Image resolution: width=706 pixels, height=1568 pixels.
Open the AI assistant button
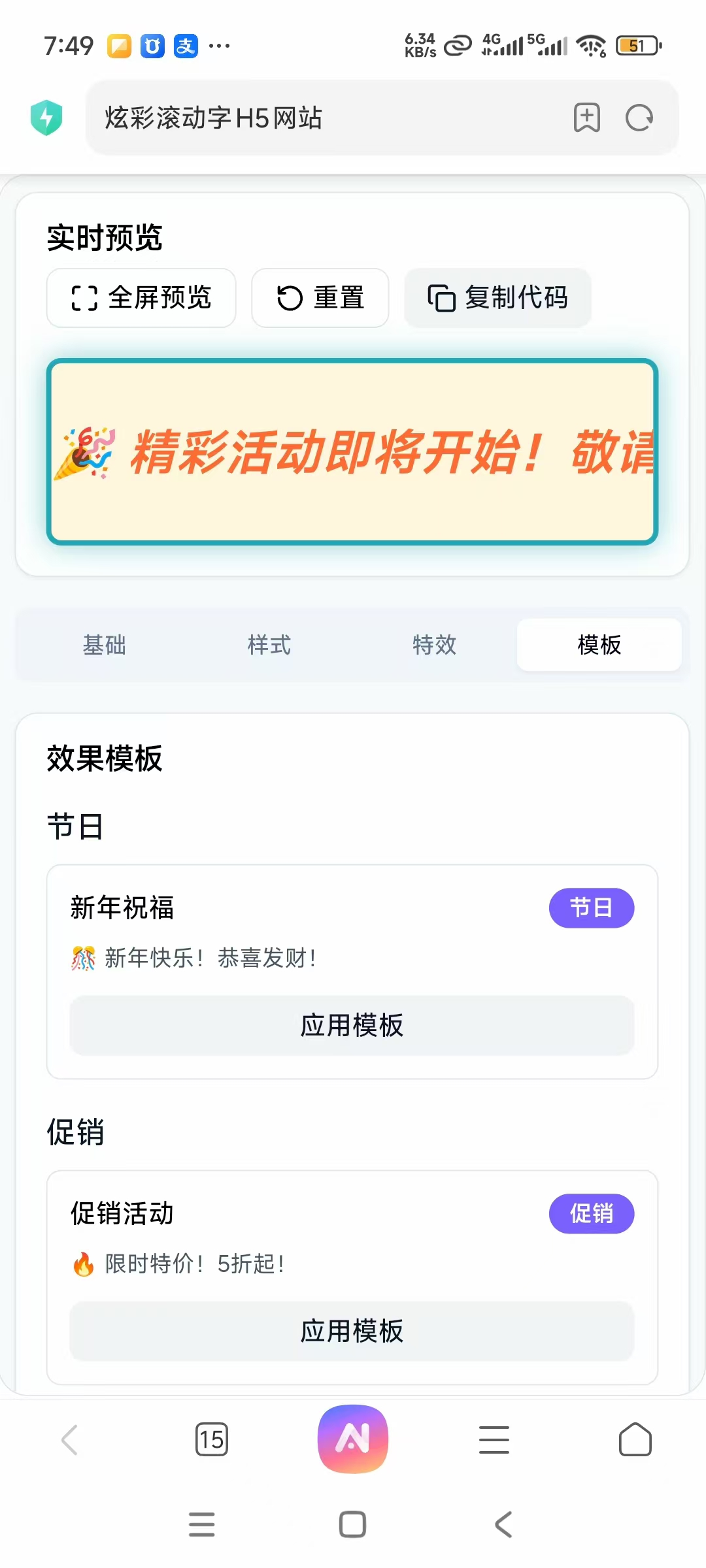tap(353, 1439)
